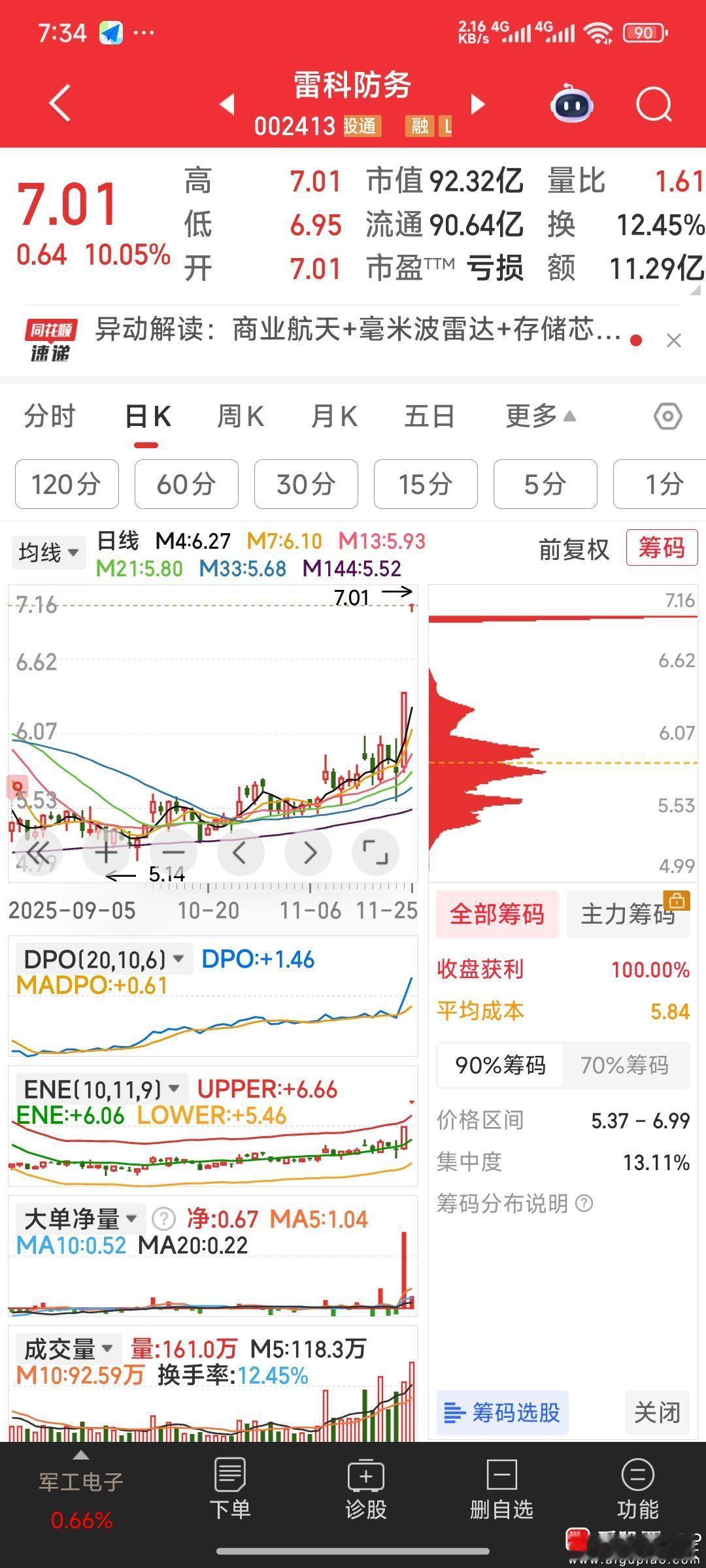Close the chip distribution panel via 关闭
The height and width of the screenshot is (1568, 706).
point(657,1413)
